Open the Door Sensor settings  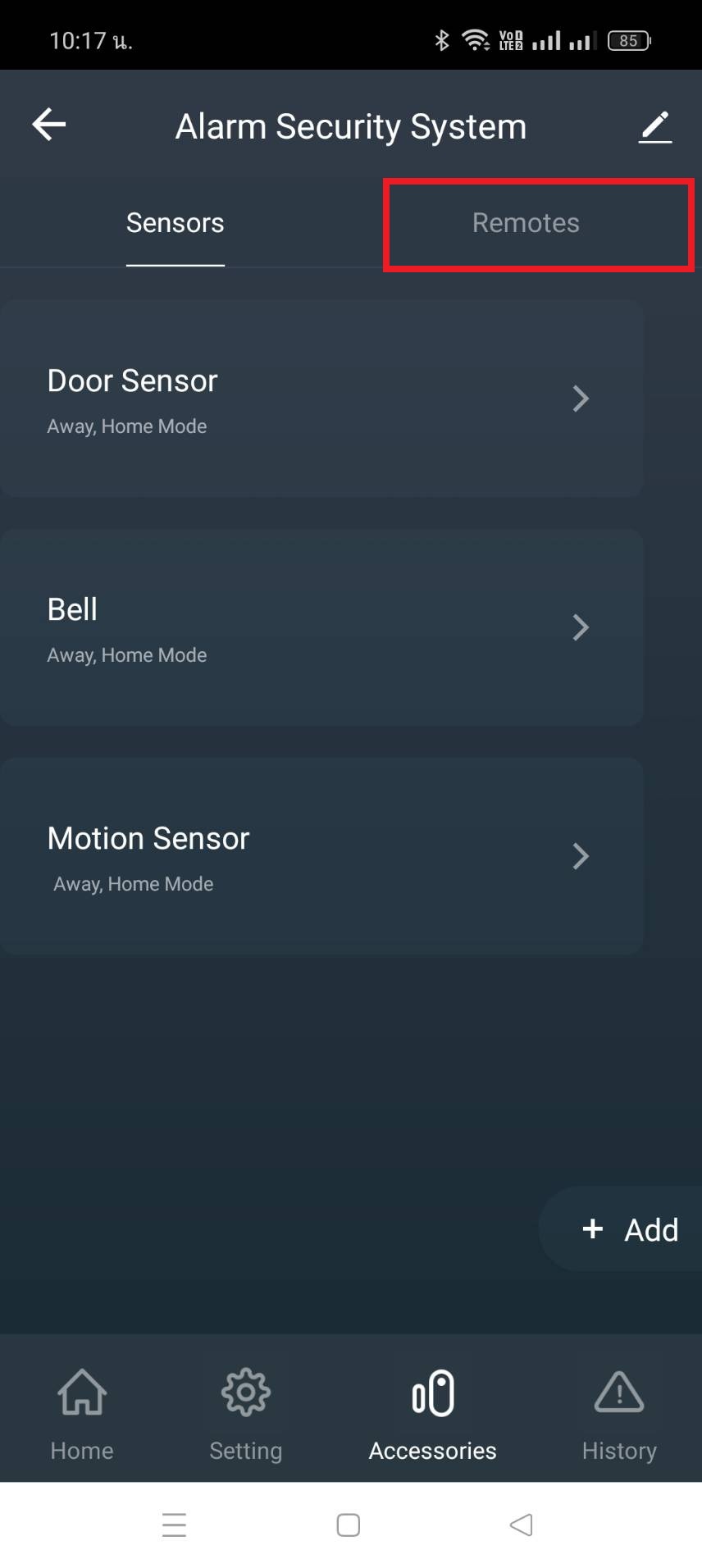(x=321, y=399)
